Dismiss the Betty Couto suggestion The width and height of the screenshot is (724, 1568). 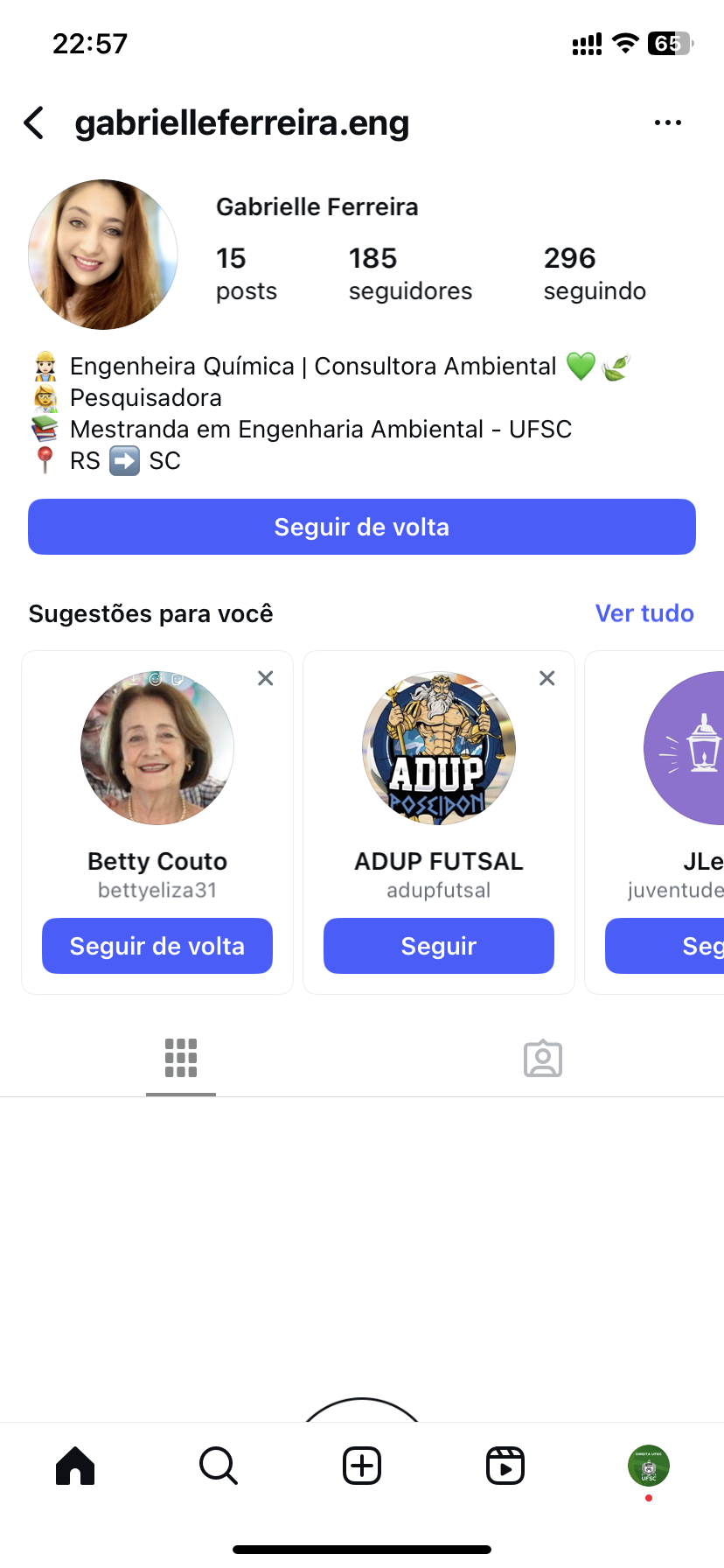click(x=266, y=678)
